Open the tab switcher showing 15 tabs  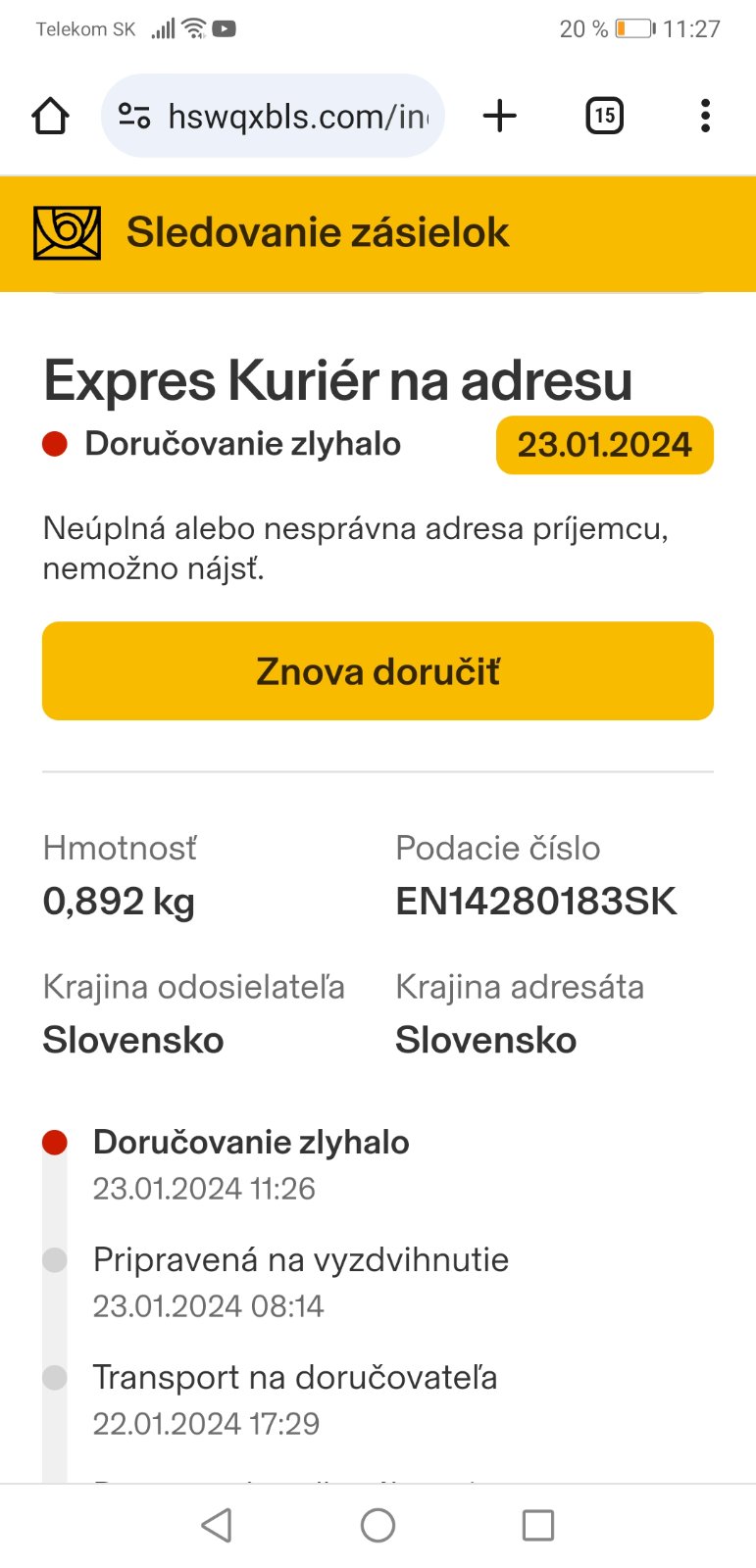(604, 116)
